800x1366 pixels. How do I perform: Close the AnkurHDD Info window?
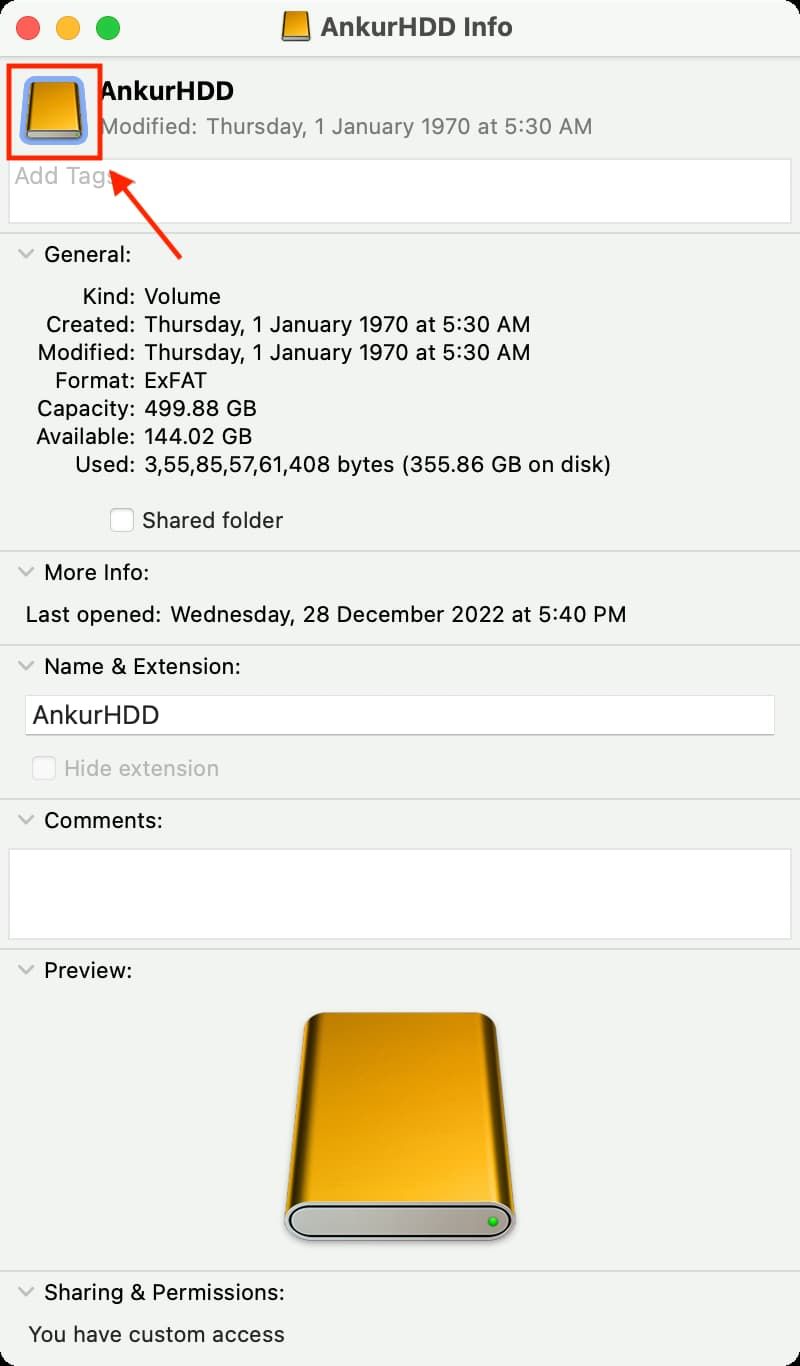(x=28, y=28)
